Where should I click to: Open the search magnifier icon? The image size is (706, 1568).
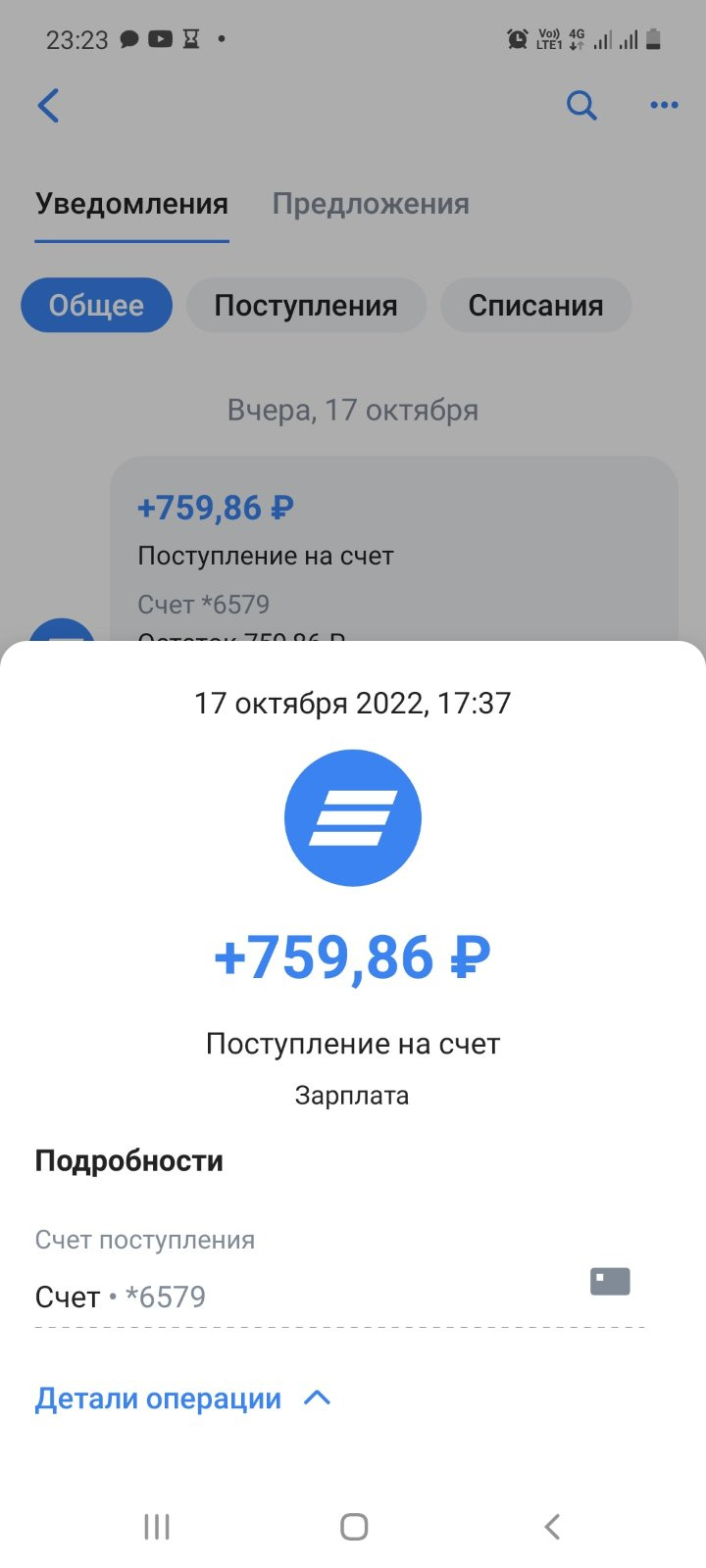click(x=581, y=105)
